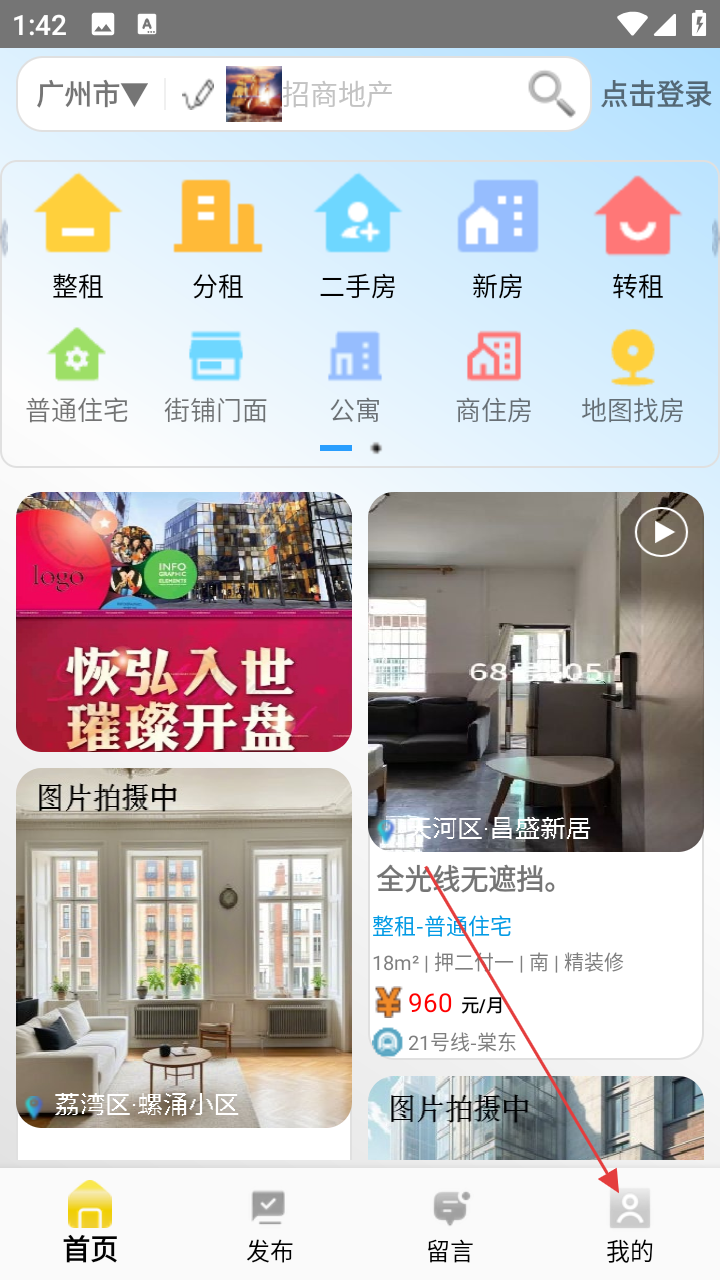Image resolution: width=720 pixels, height=1280 pixels.
Task: Open the 广州市 city dropdown
Action: (x=92, y=95)
